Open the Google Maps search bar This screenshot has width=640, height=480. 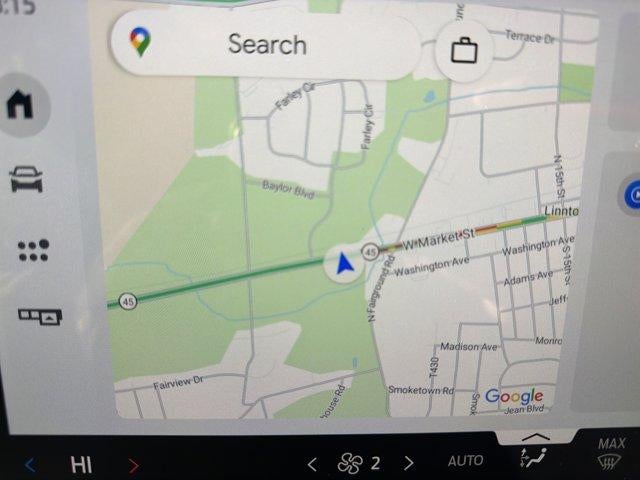click(x=265, y=45)
